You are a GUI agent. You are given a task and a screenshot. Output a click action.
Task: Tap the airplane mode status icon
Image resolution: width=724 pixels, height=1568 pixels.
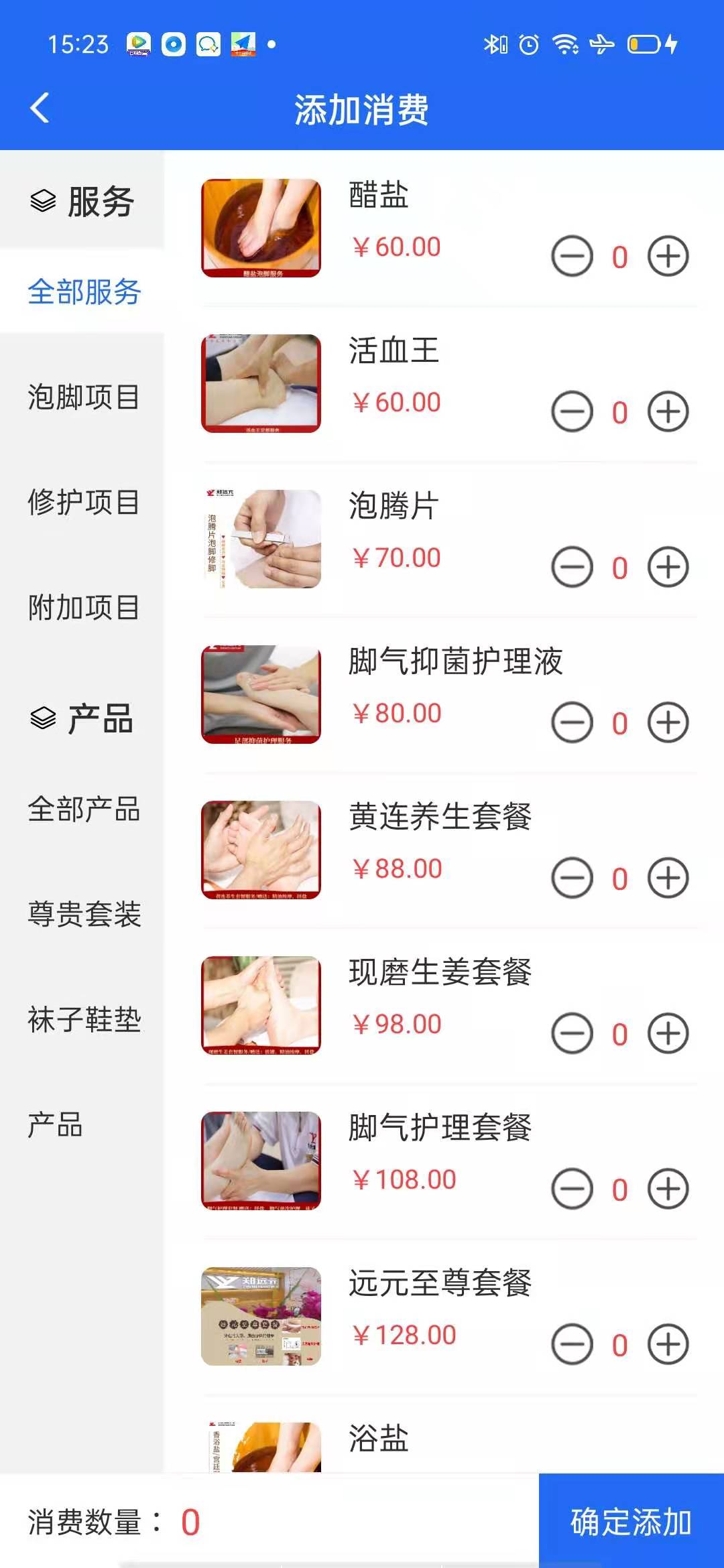[x=602, y=46]
